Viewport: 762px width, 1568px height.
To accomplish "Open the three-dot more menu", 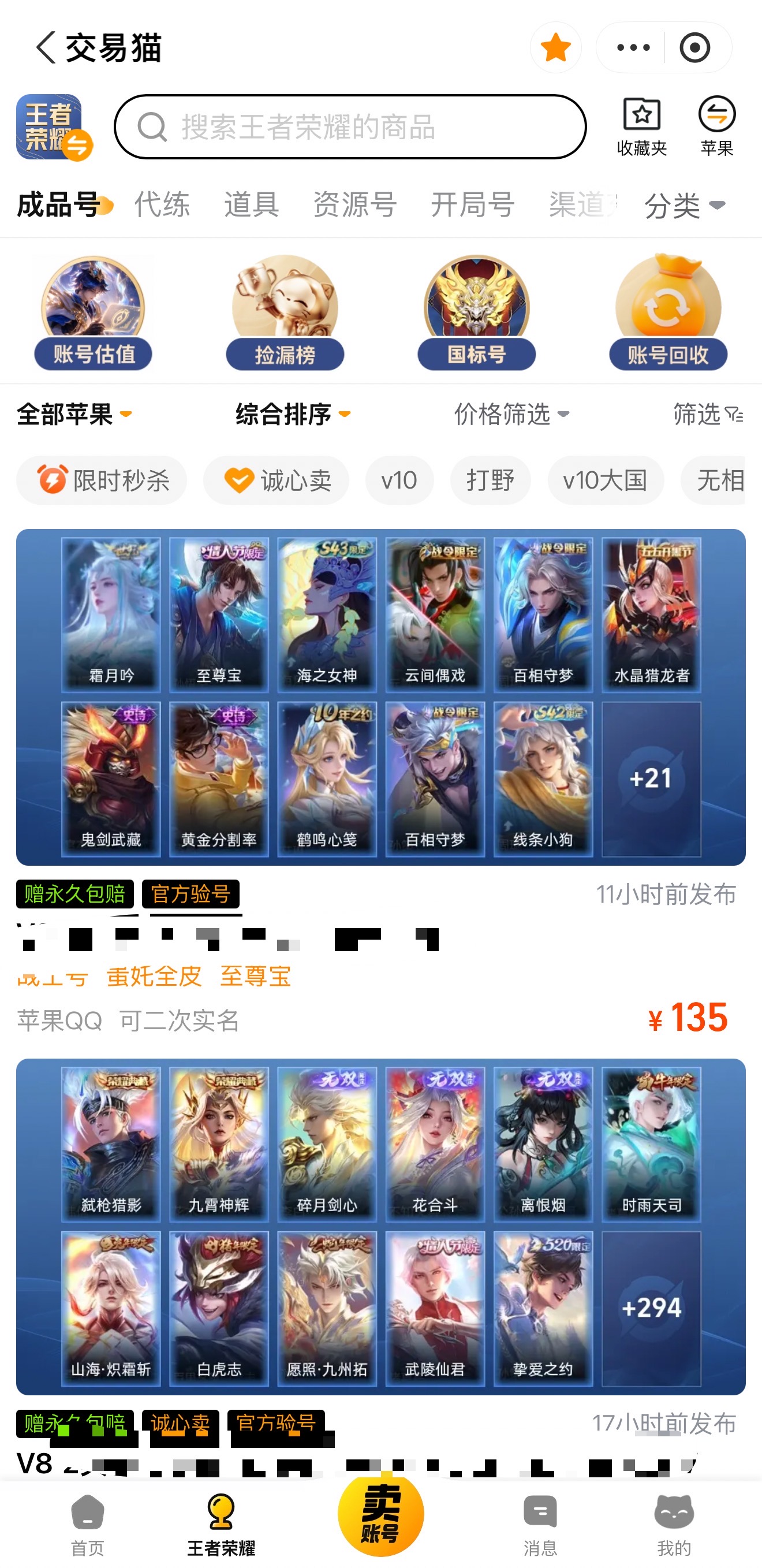I will pos(633,47).
